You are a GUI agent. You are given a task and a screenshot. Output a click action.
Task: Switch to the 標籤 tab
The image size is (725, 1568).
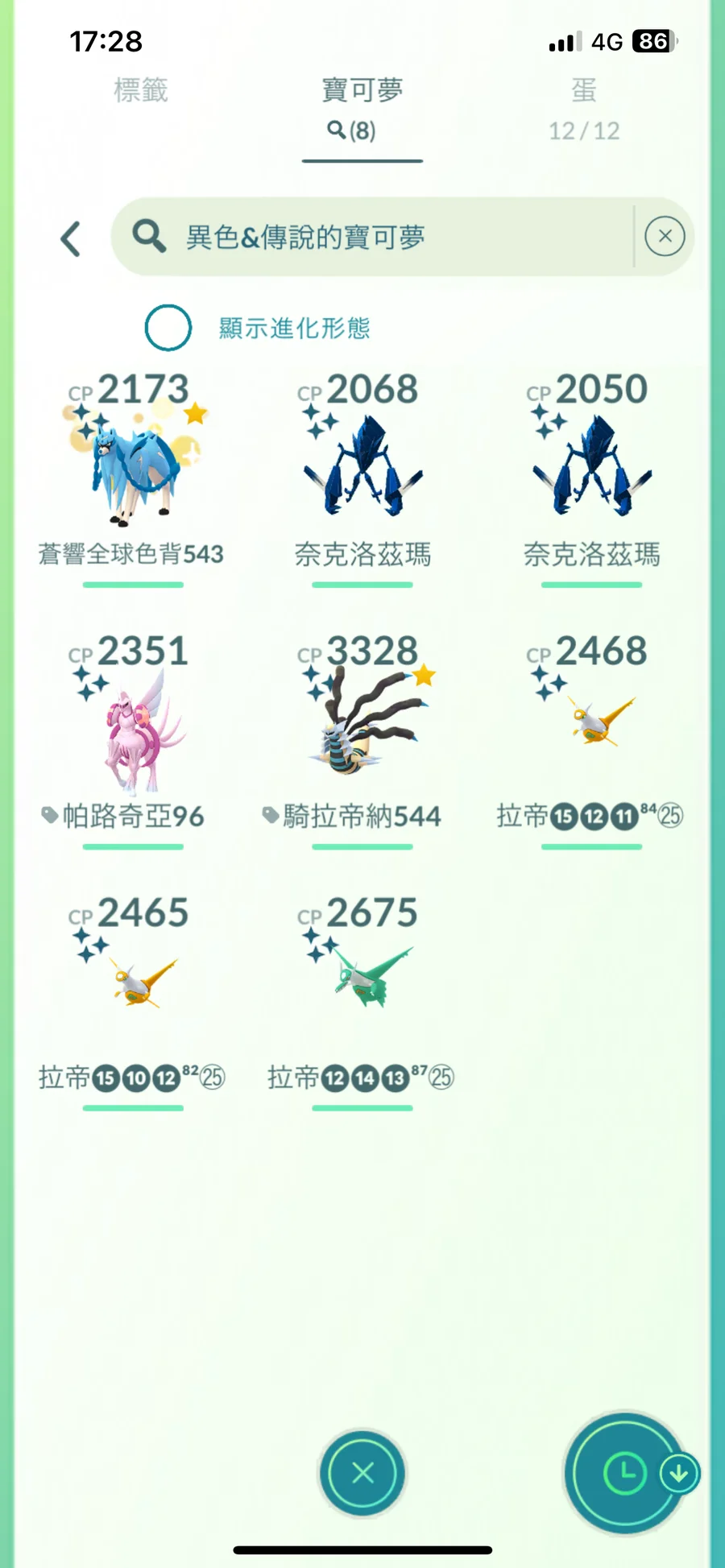coord(141,90)
